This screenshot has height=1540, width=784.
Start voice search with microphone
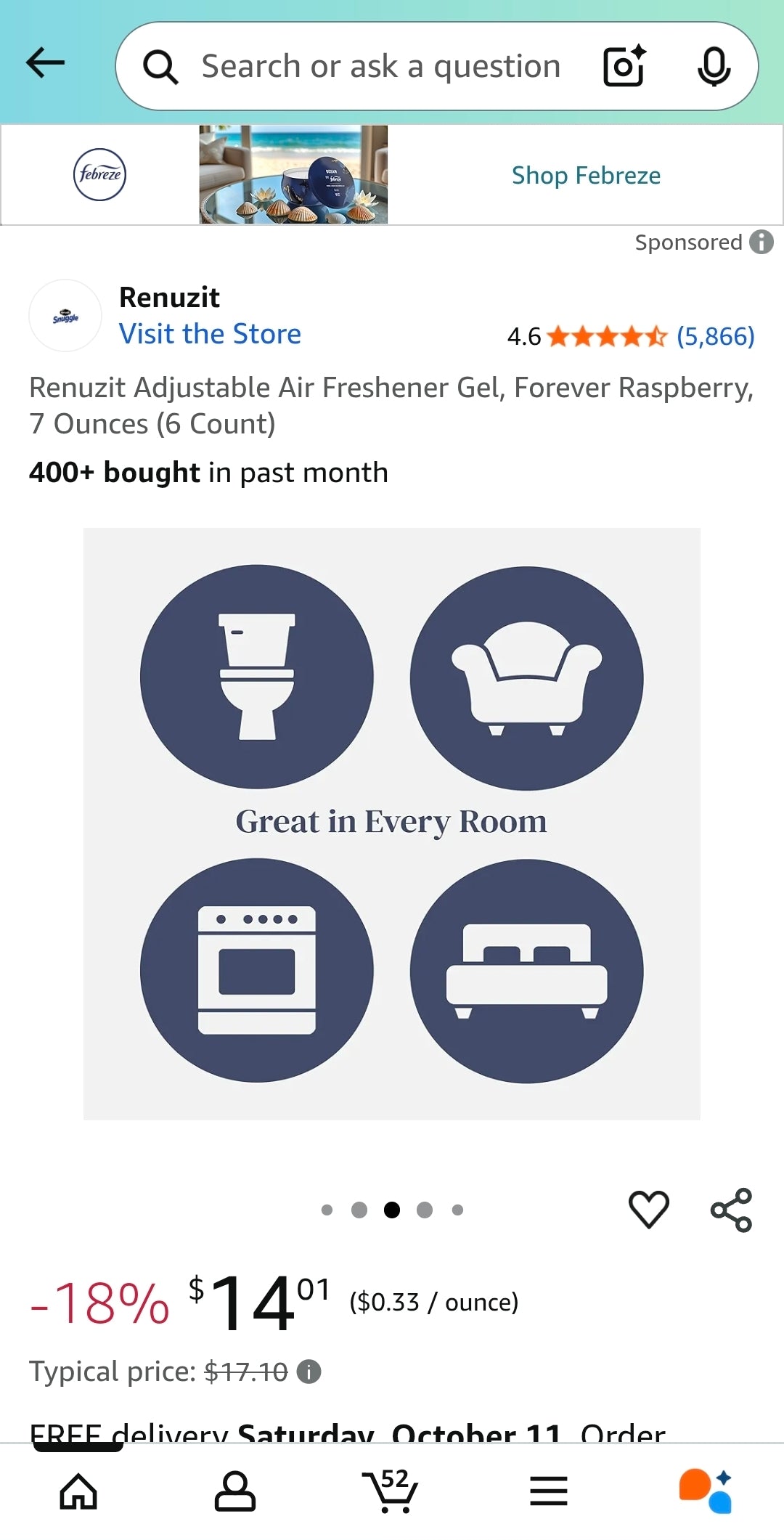click(714, 66)
